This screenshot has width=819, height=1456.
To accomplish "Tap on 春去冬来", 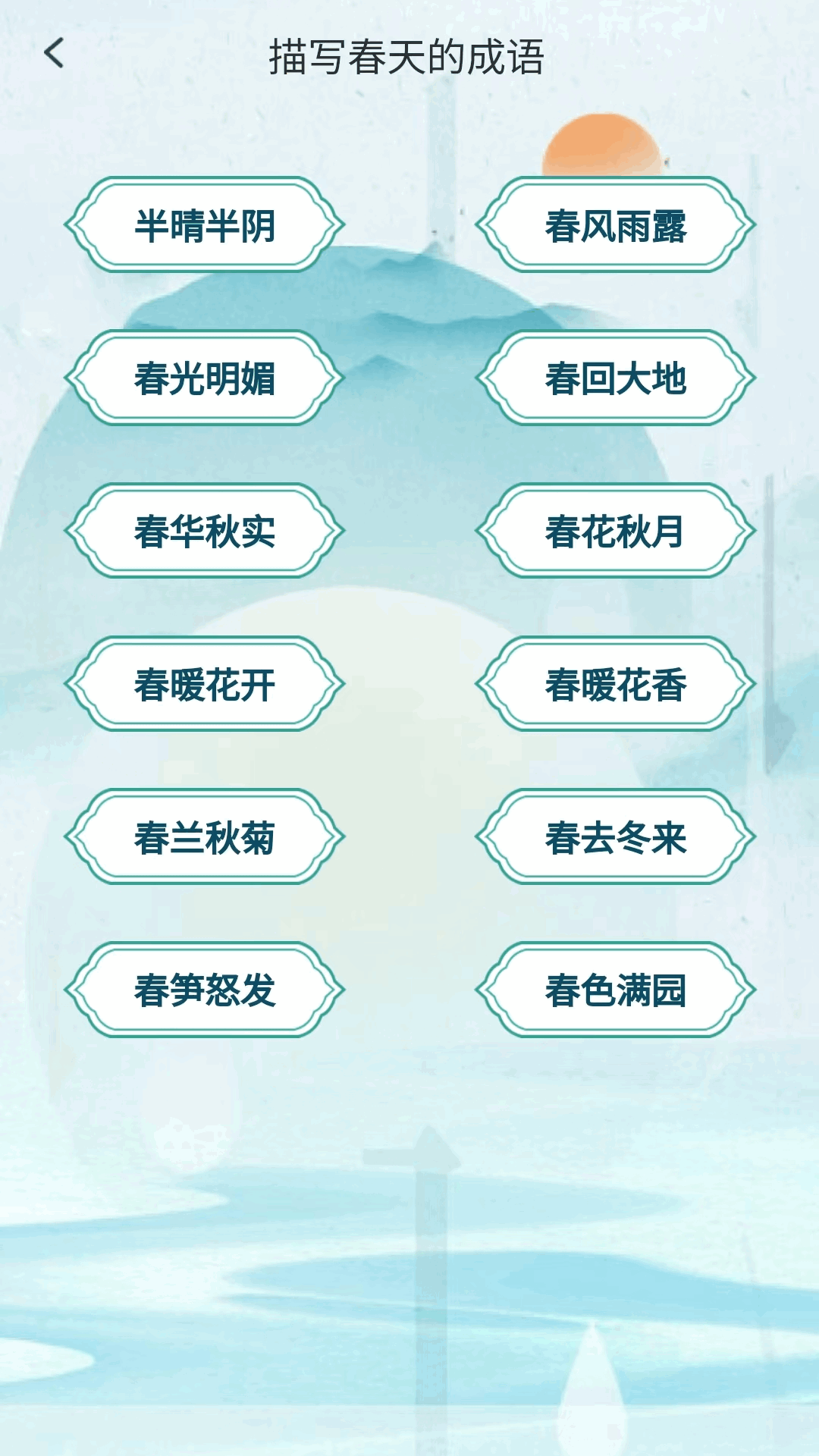I will 615,837.
